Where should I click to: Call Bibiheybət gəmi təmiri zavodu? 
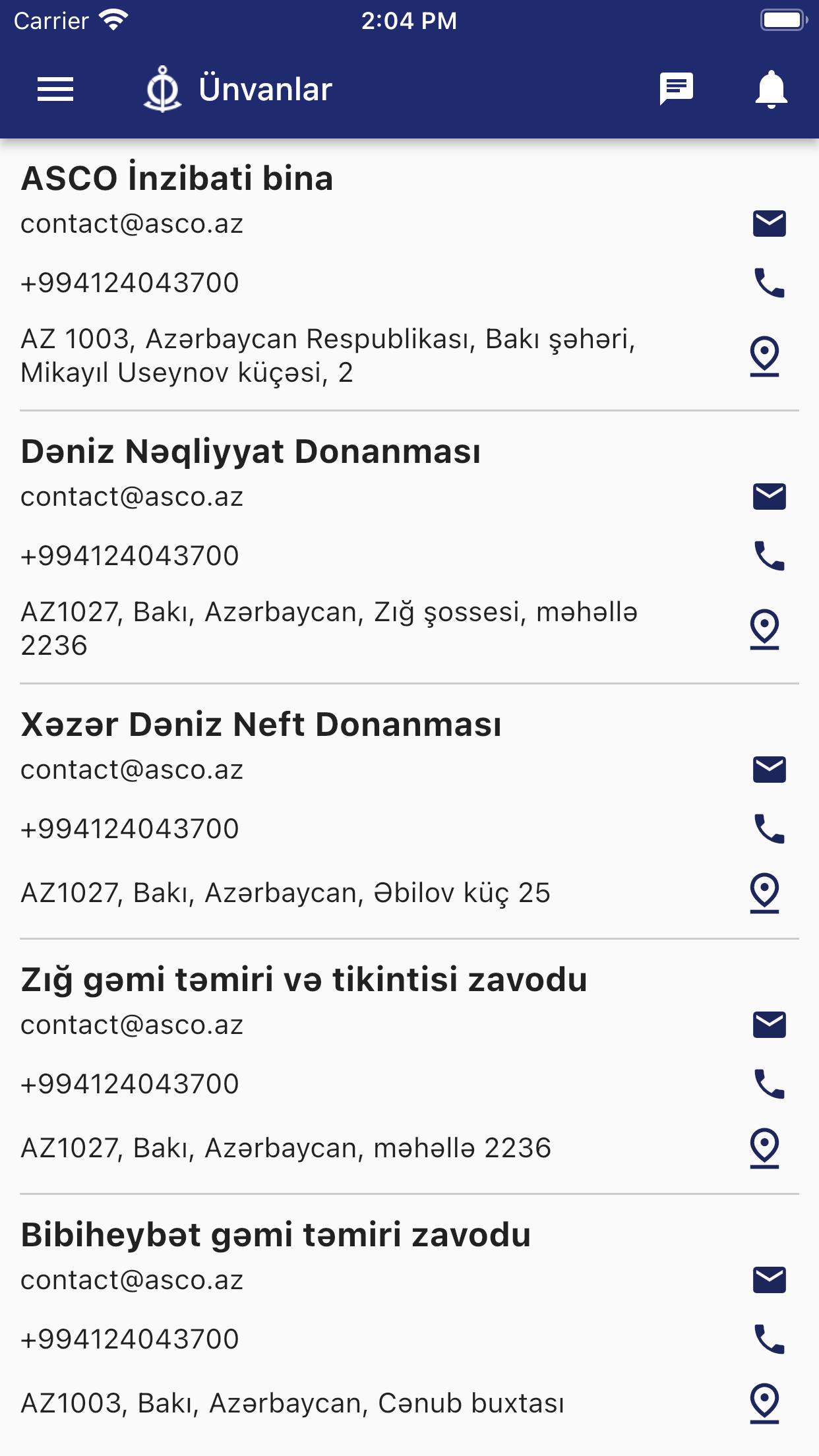tap(769, 1339)
